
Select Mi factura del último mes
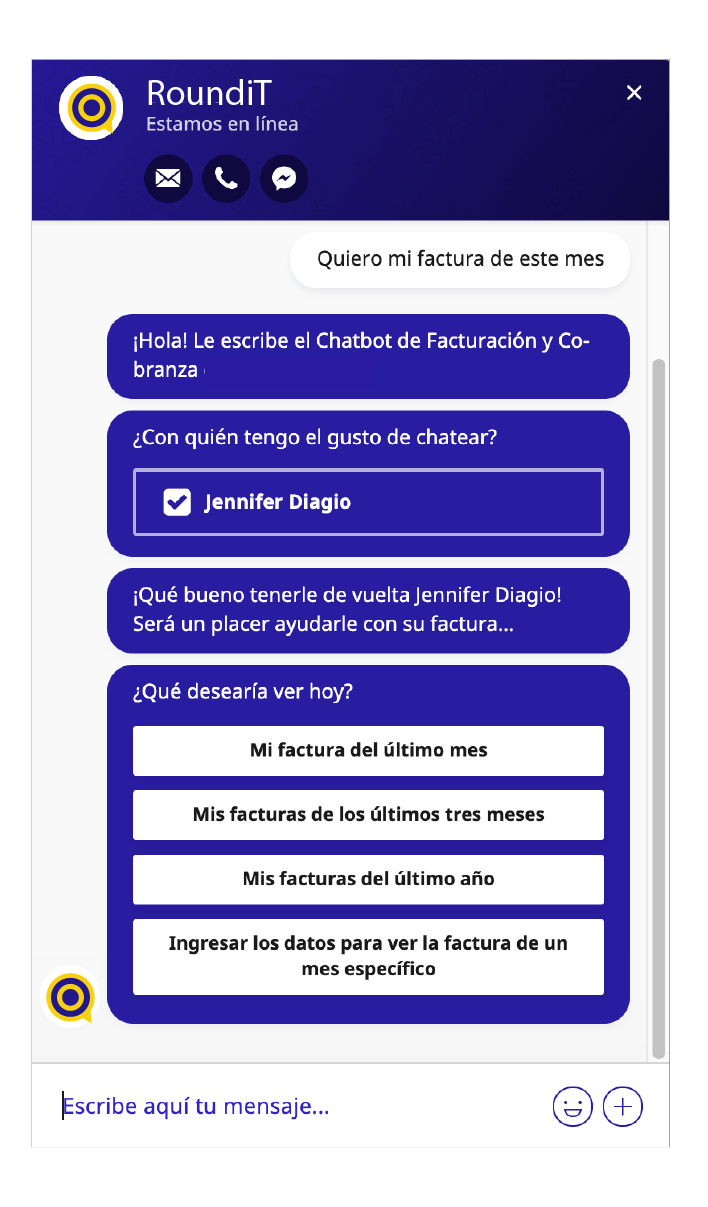[x=368, y=750]
